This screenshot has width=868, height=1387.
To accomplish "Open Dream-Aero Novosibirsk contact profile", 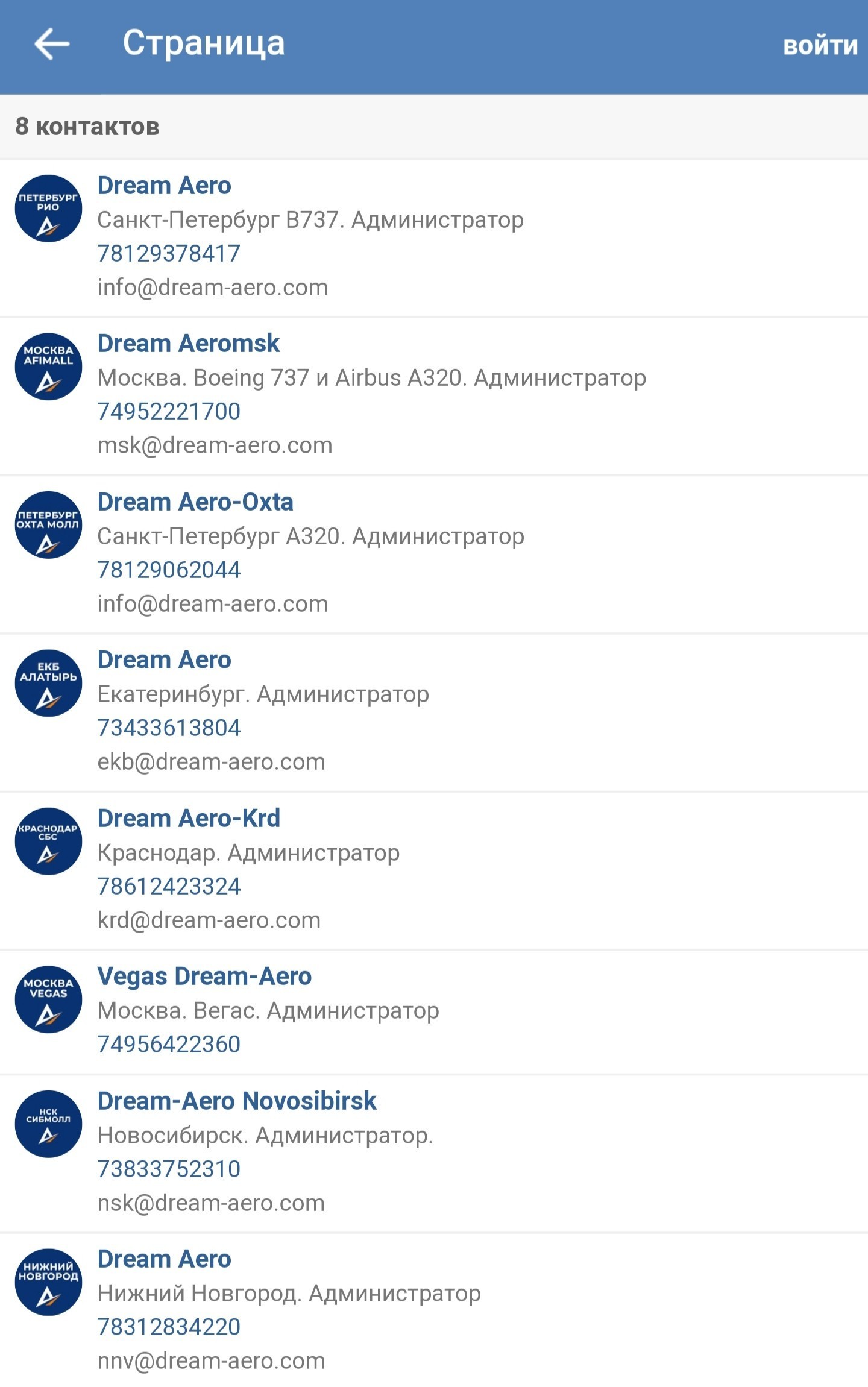I will click(x=237, y=1101).
